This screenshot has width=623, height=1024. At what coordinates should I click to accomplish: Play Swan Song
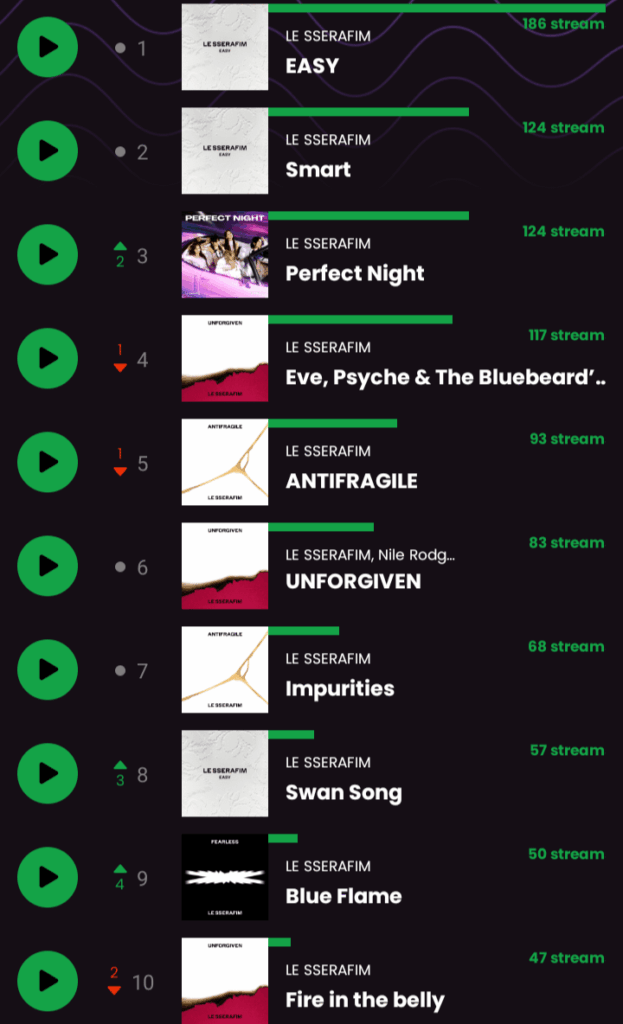coord(47,774)
